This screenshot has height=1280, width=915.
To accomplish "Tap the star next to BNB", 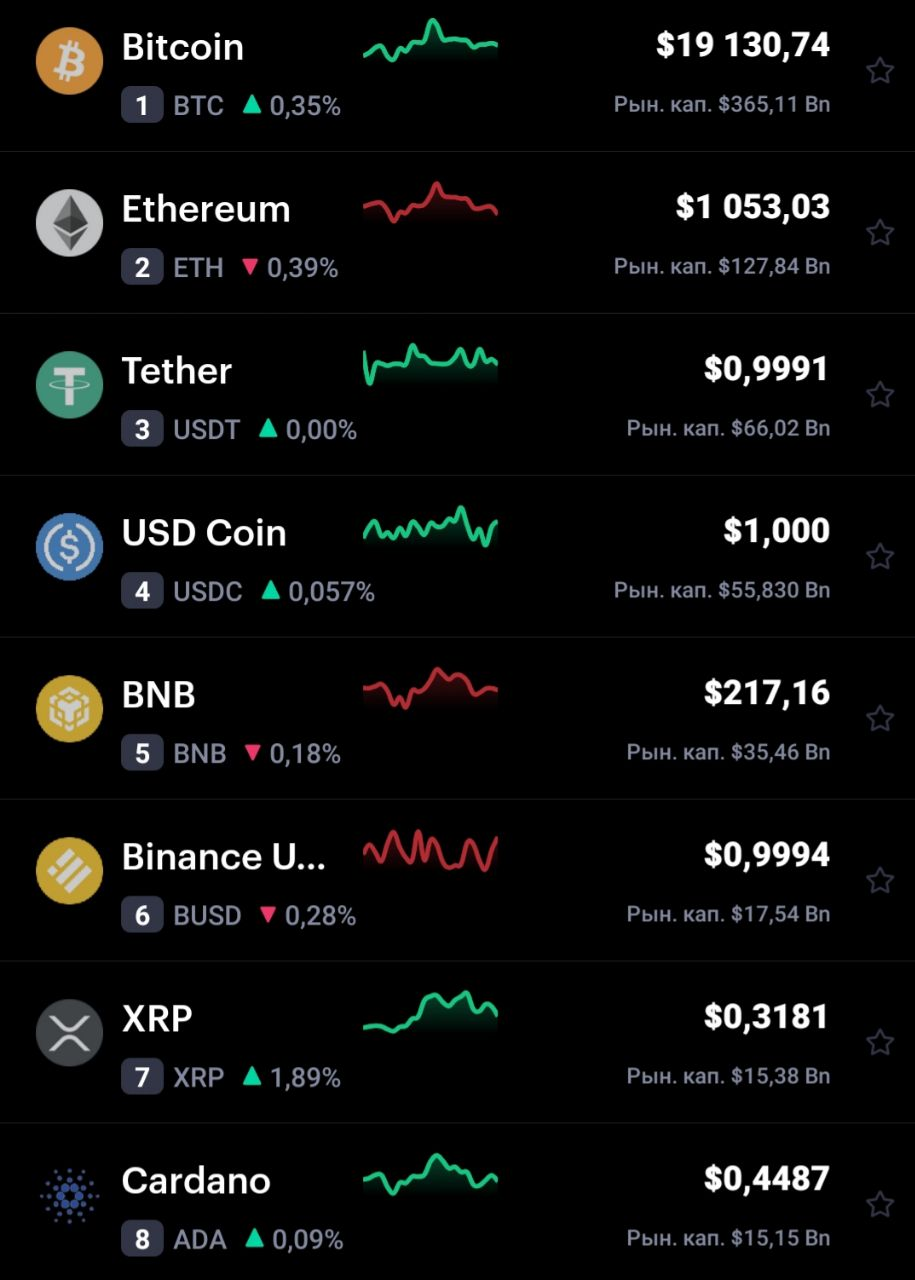I will point(879,719).
